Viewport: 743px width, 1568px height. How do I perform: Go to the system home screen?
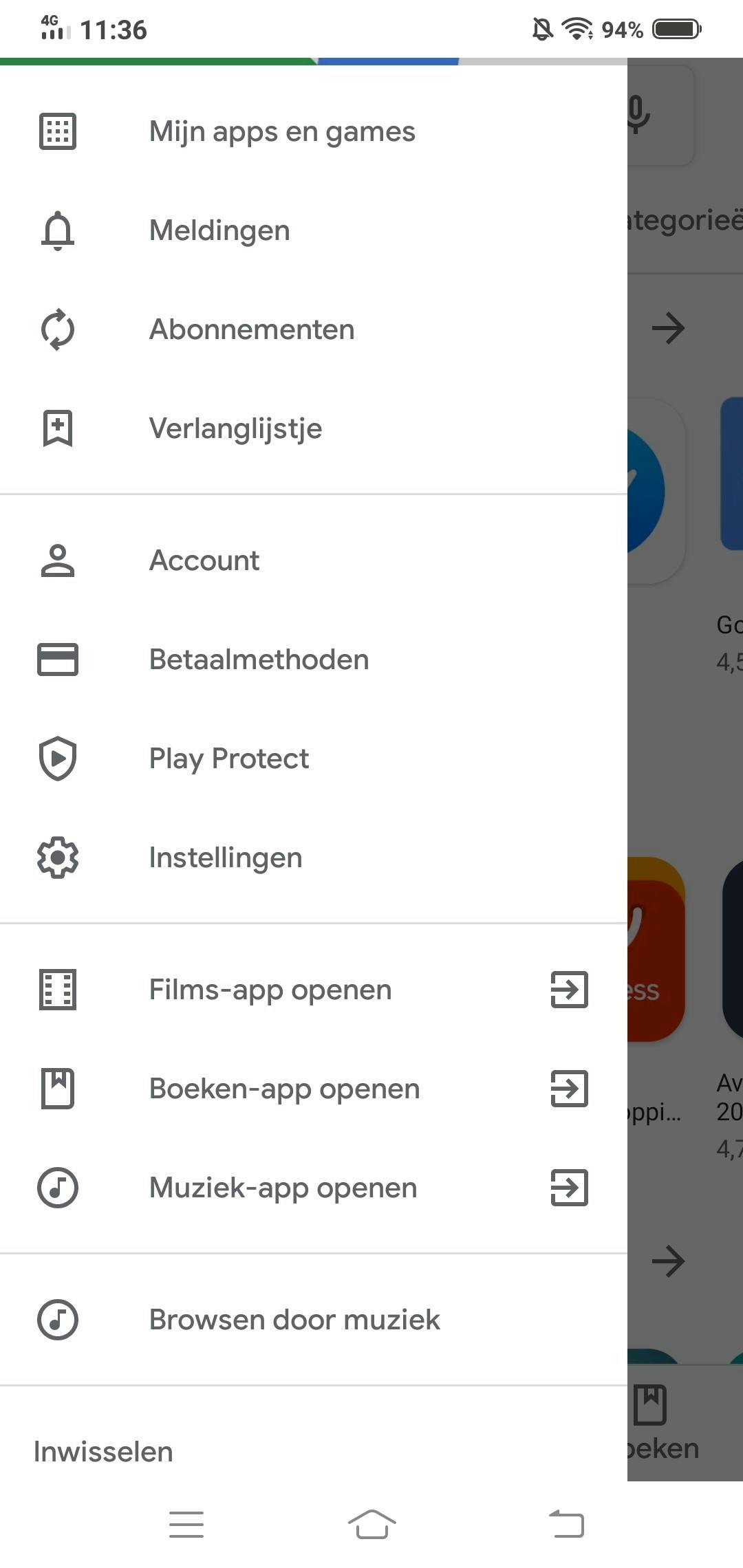tap(371, 1524)
